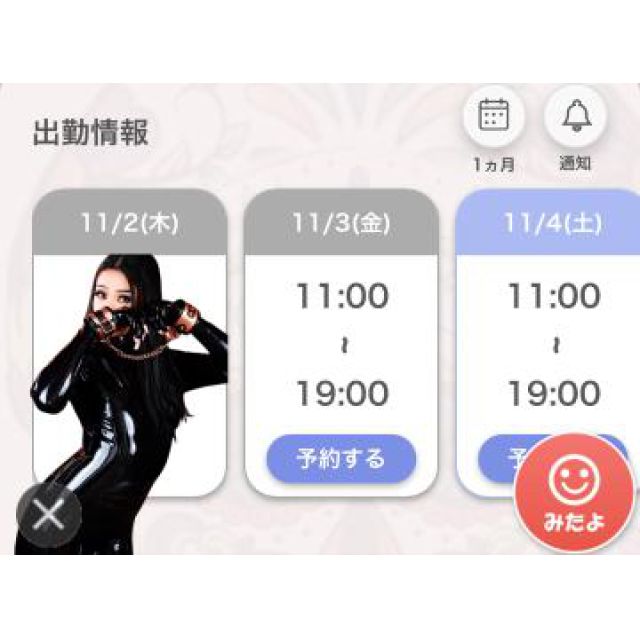Tap 予約する for 11/3(金)
Image resolution: width=640 pixels, height=640 pixels.
pyautogui.click(x=341, y=459)
